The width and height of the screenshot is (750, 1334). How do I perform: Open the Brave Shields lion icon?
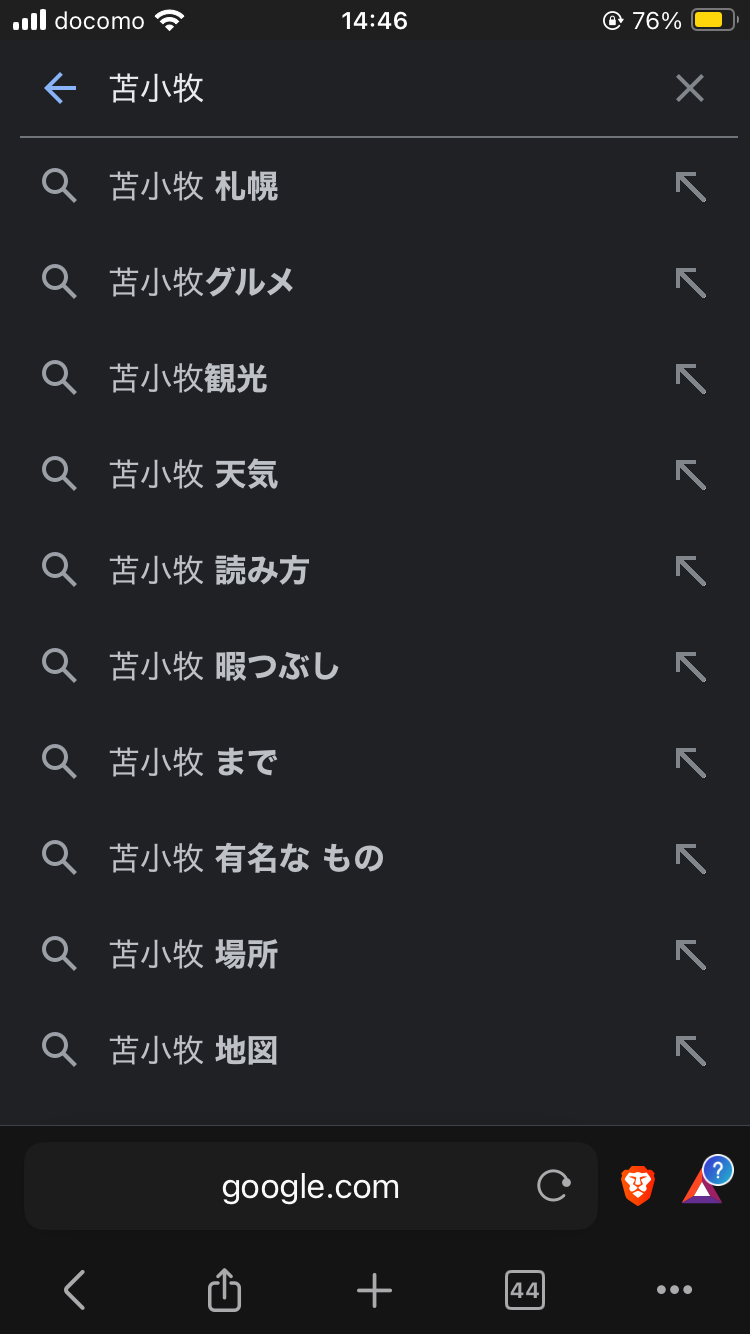click(638, 1186)
